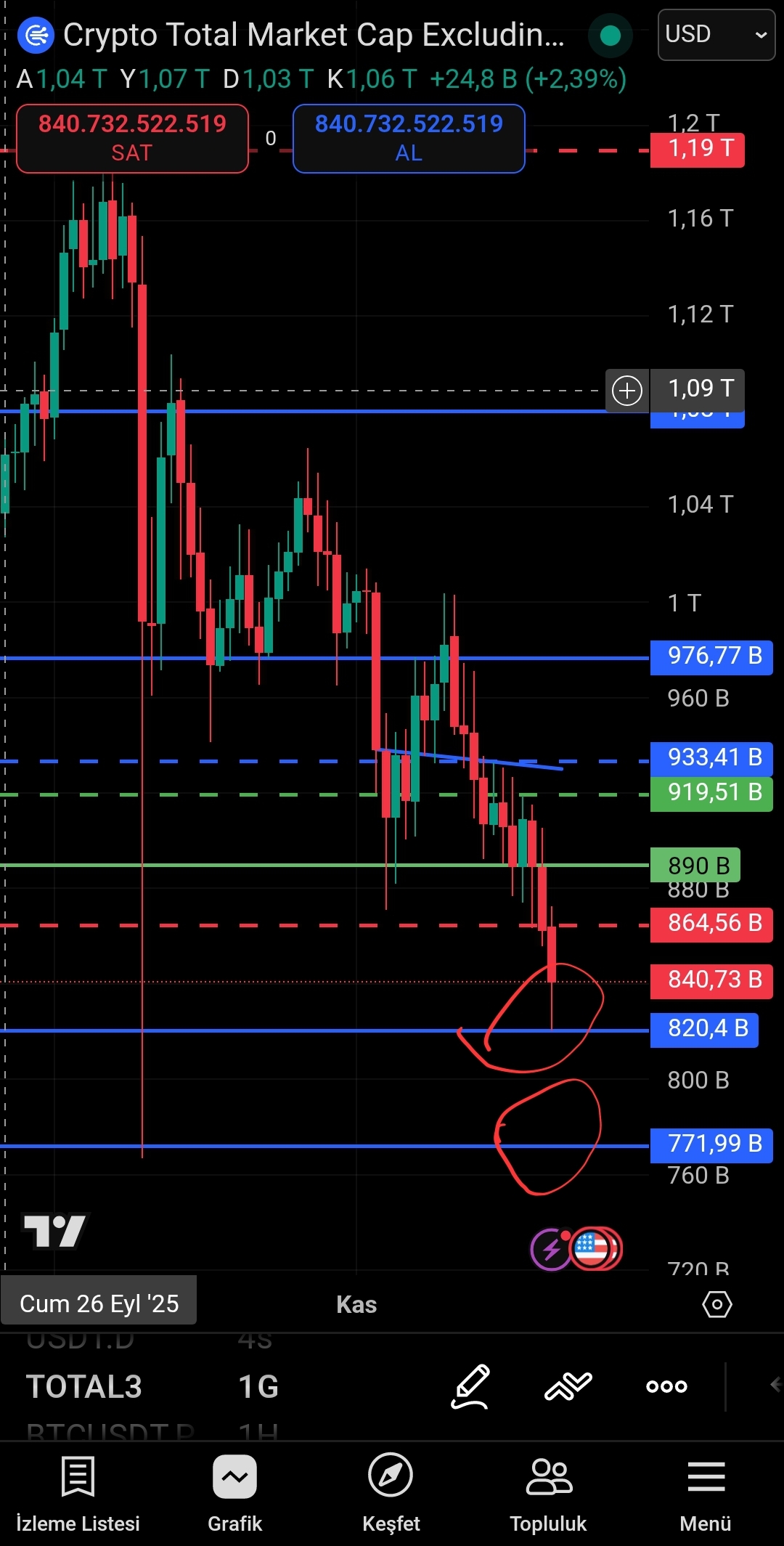The image size is (784, 1546).
Task: Tap the red SAT sell button
Action: 132,138
